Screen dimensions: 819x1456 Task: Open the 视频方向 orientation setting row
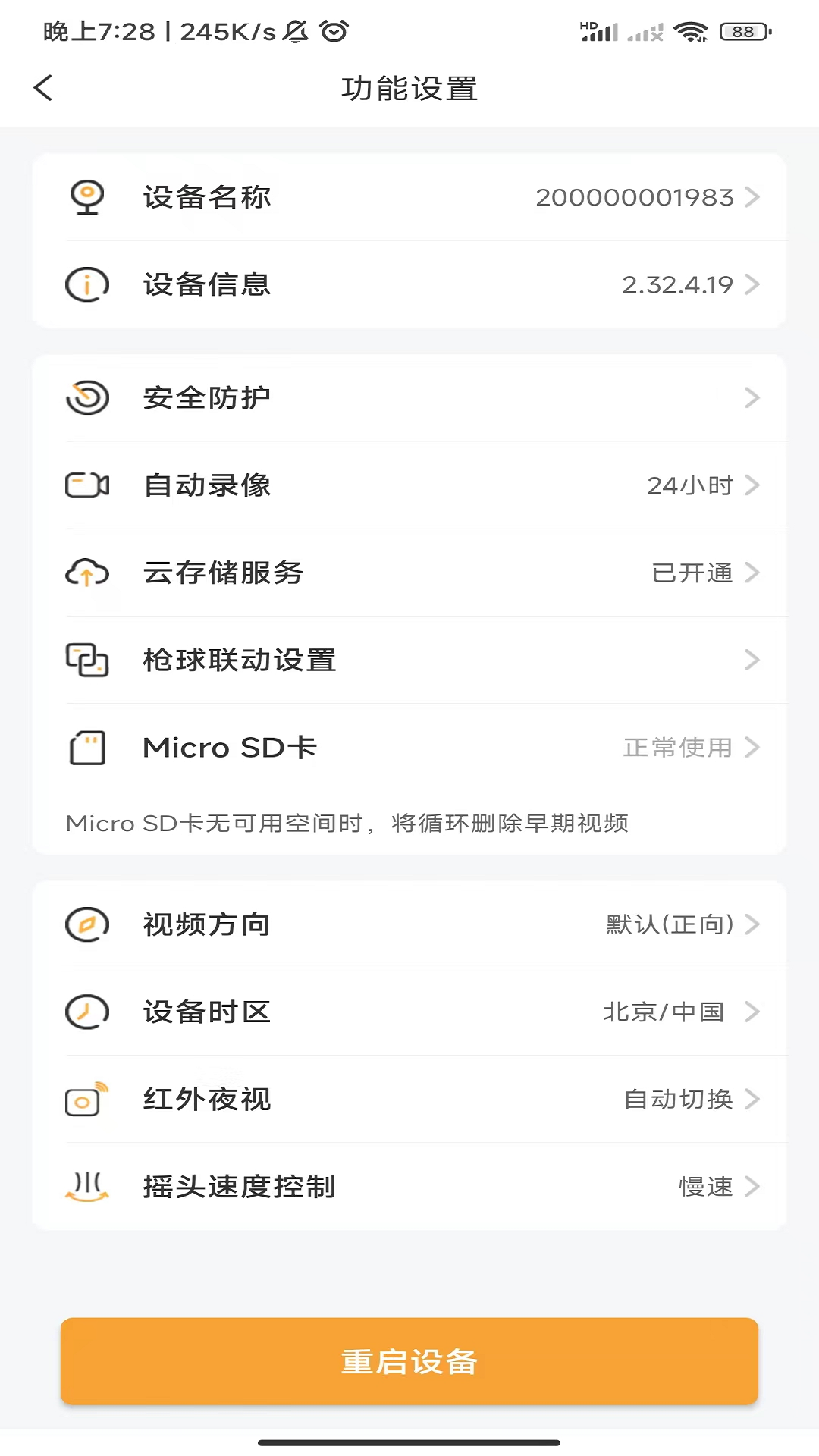(409, 924)
